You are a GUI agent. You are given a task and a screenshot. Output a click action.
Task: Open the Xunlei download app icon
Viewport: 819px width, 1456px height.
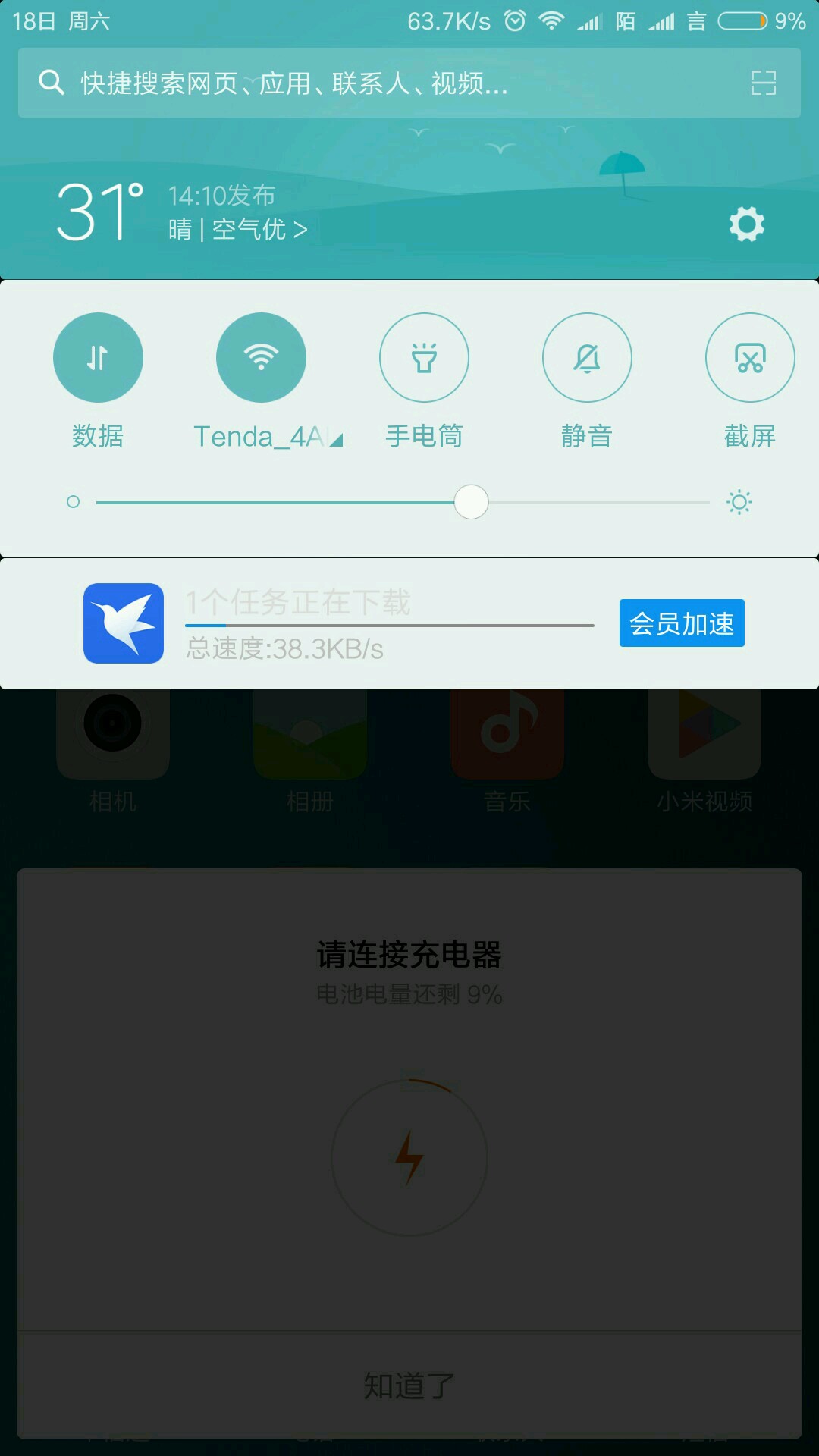pos(124,623)
